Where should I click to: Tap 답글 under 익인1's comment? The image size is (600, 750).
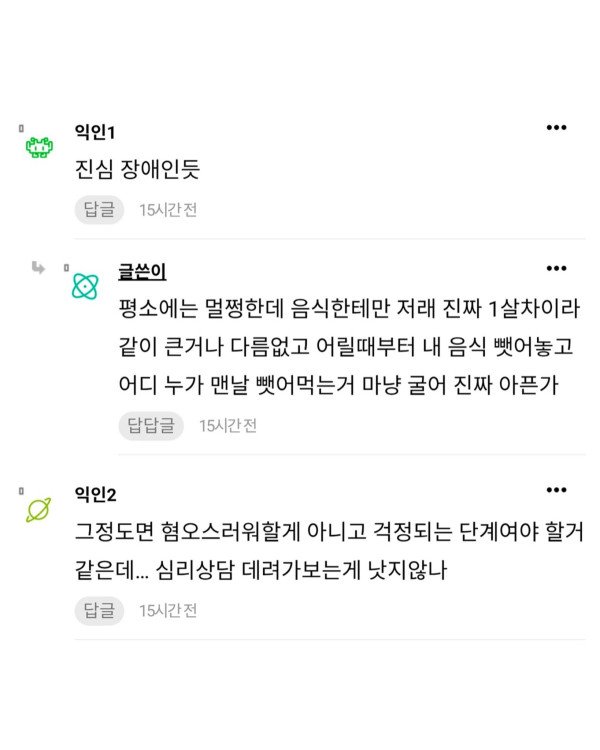pyautogui.click(x=99, y=210)
